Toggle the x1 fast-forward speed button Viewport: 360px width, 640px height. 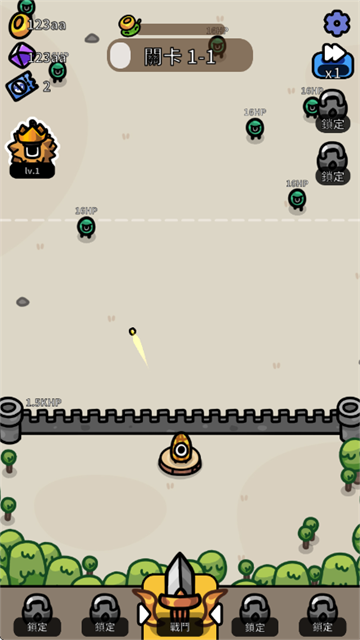[x=333, y=62]
